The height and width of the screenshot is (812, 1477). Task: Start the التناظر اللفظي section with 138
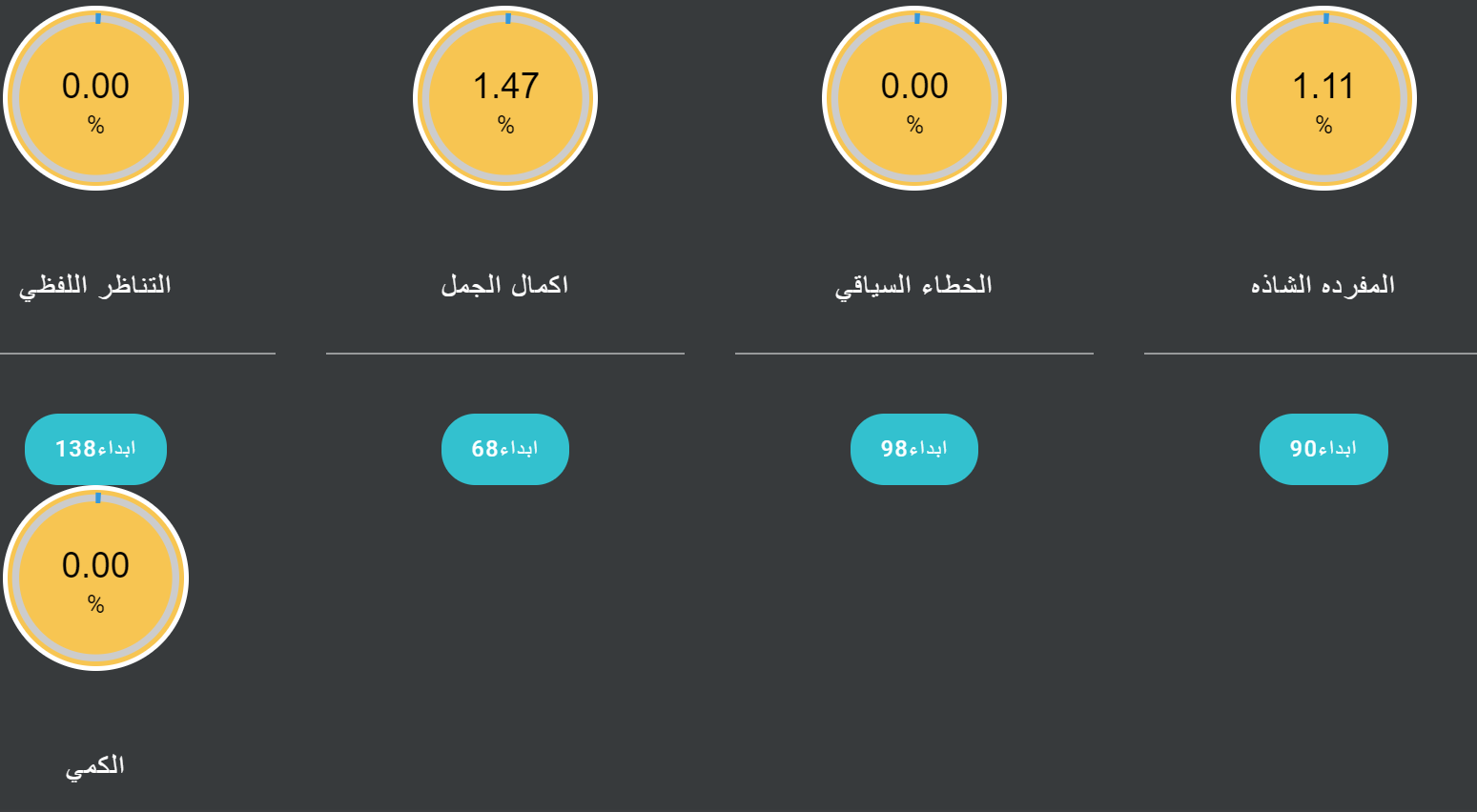[x=95, y=449]
